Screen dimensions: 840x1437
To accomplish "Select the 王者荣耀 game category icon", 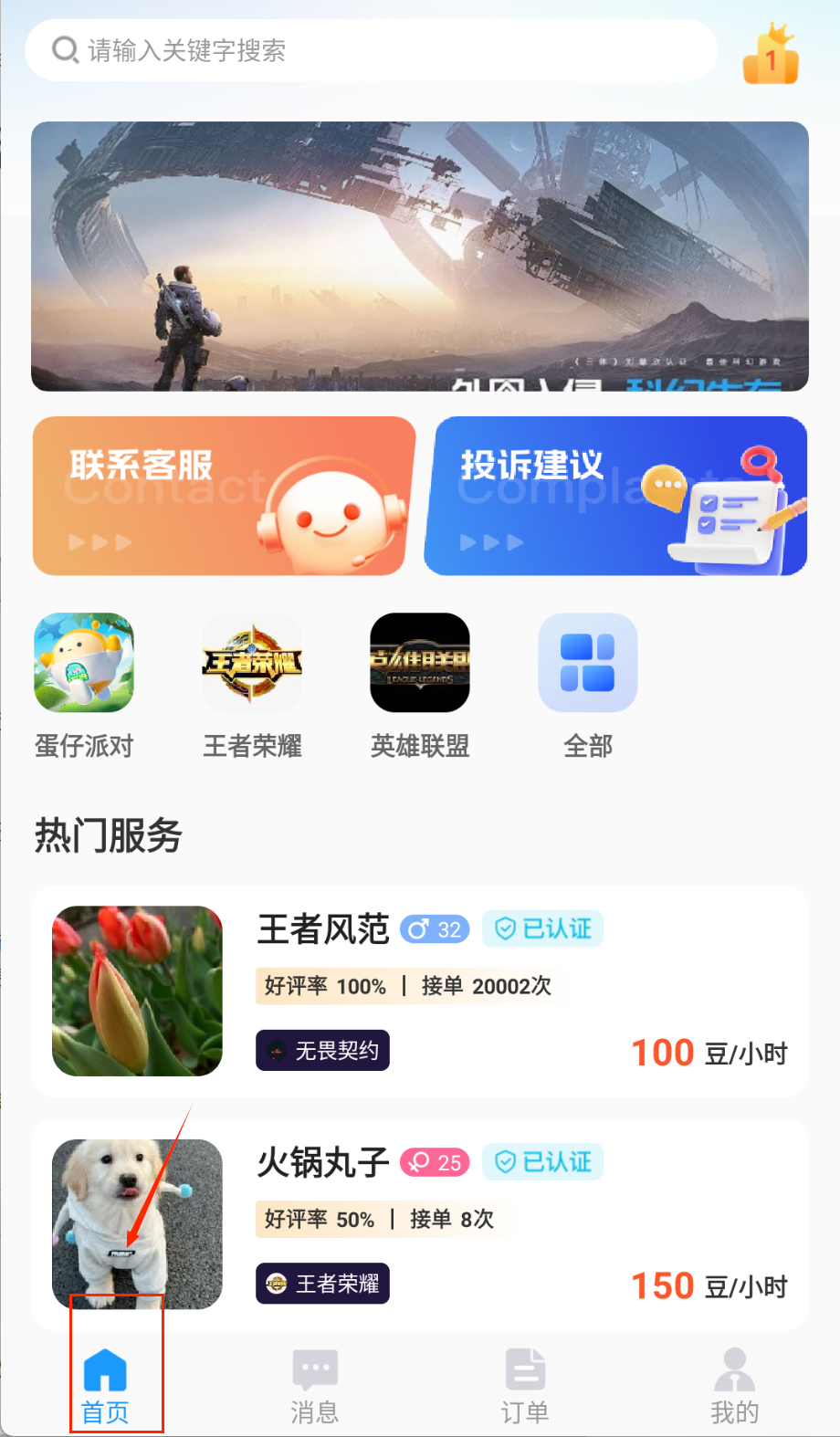I will pos(252,663).
